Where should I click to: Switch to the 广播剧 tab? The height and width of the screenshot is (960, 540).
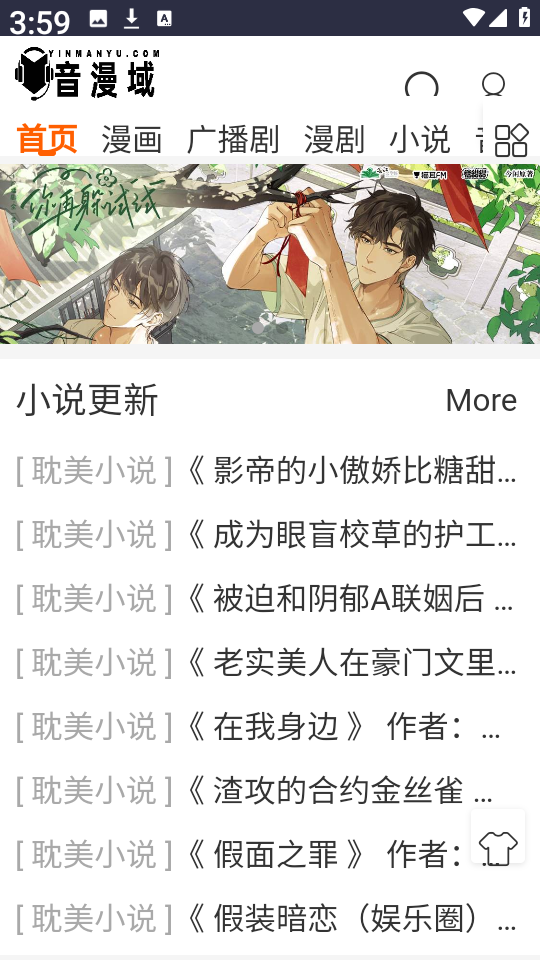[233, 140]
